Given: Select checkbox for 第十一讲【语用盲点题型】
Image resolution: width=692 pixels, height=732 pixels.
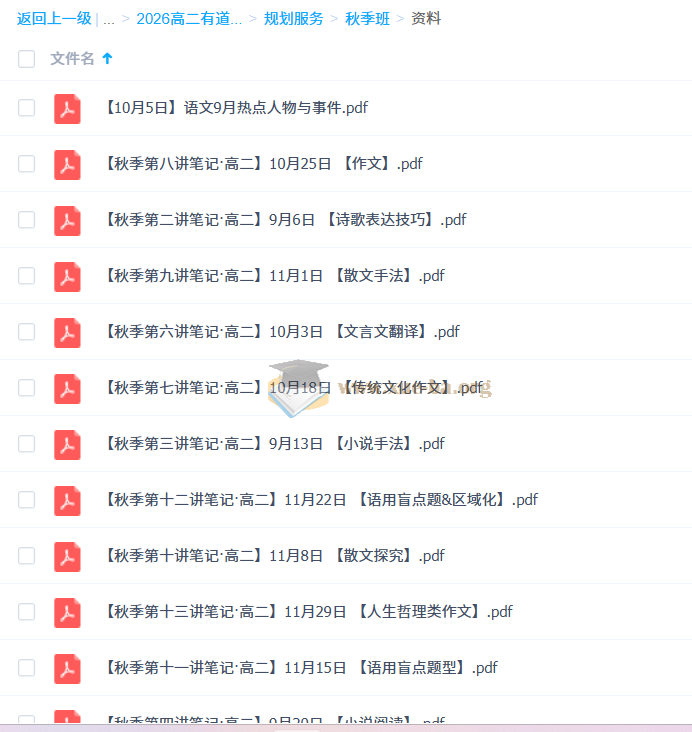Looking at the screenshot, I should [x=26, y=668].
